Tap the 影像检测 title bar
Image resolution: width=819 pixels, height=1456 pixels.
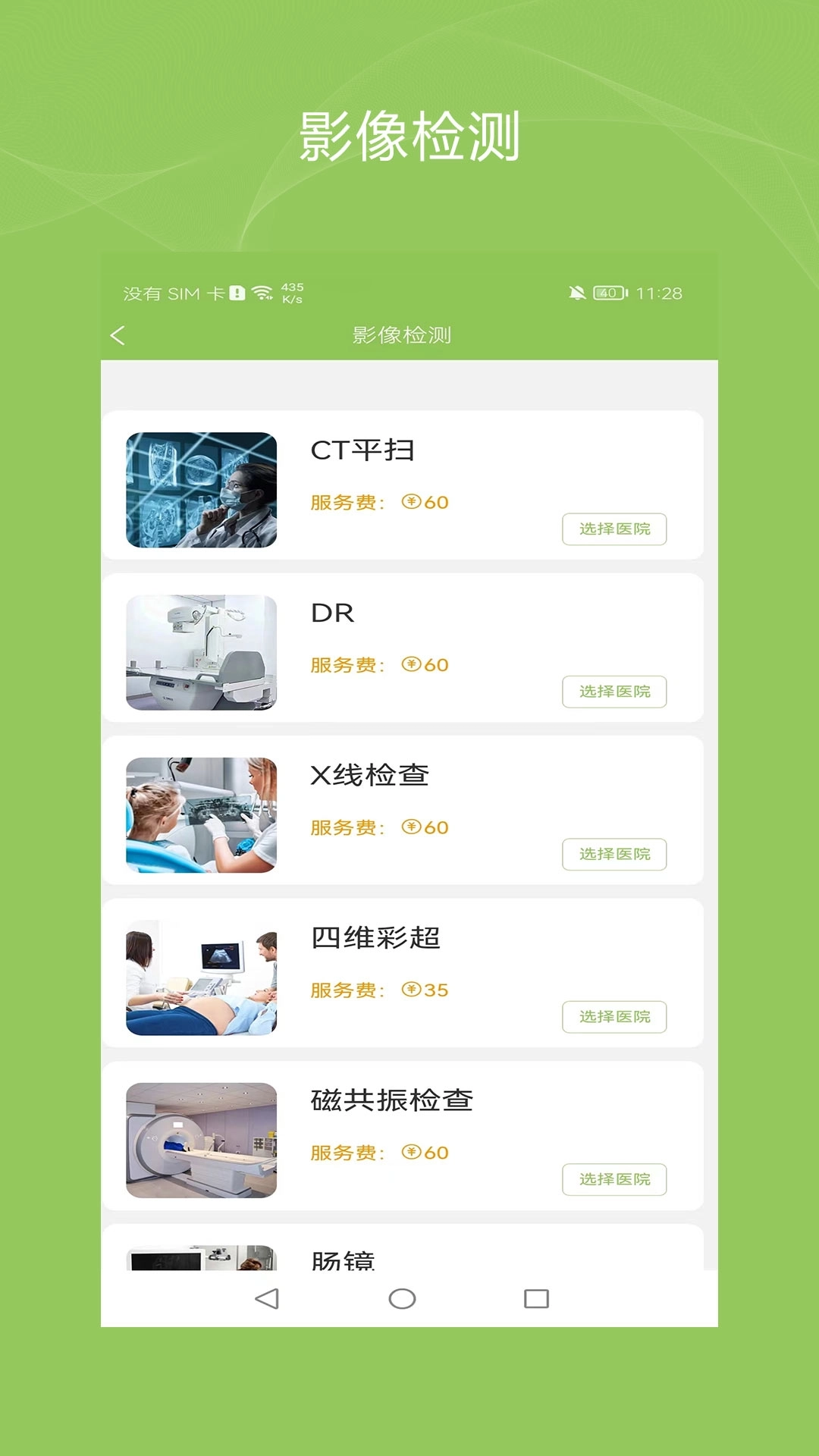coord(400,336)
